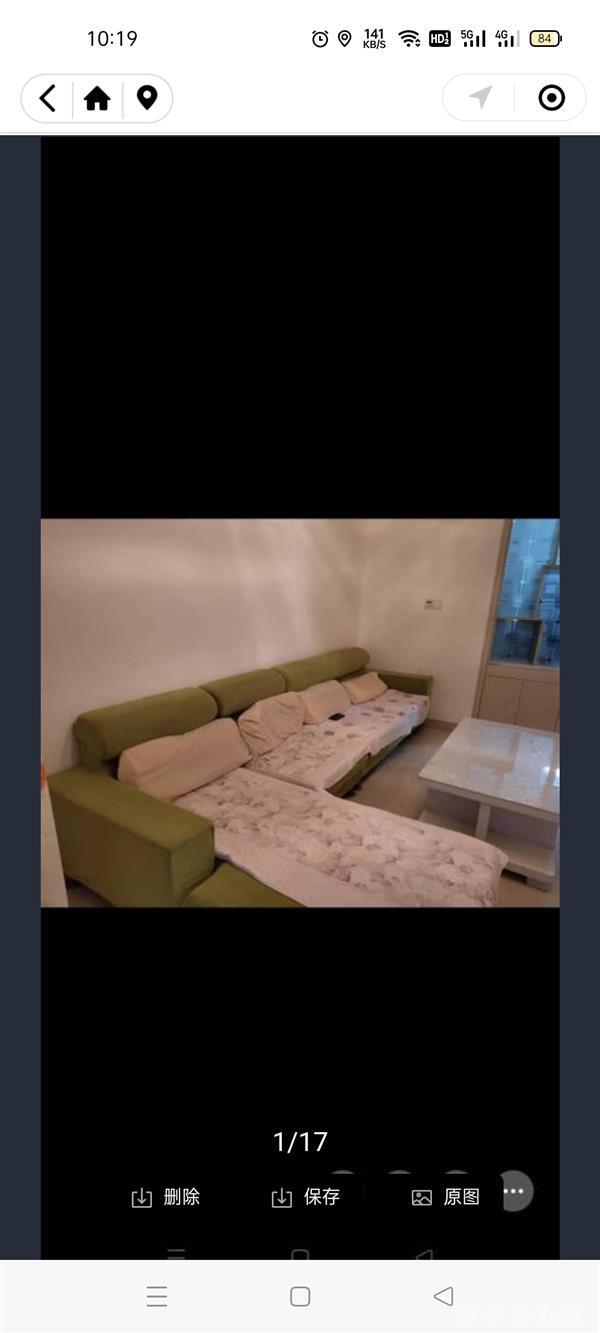This screenshot has height=1333, width=600.
Task: Save the photo with 保存
Action: coord(307,1197)
